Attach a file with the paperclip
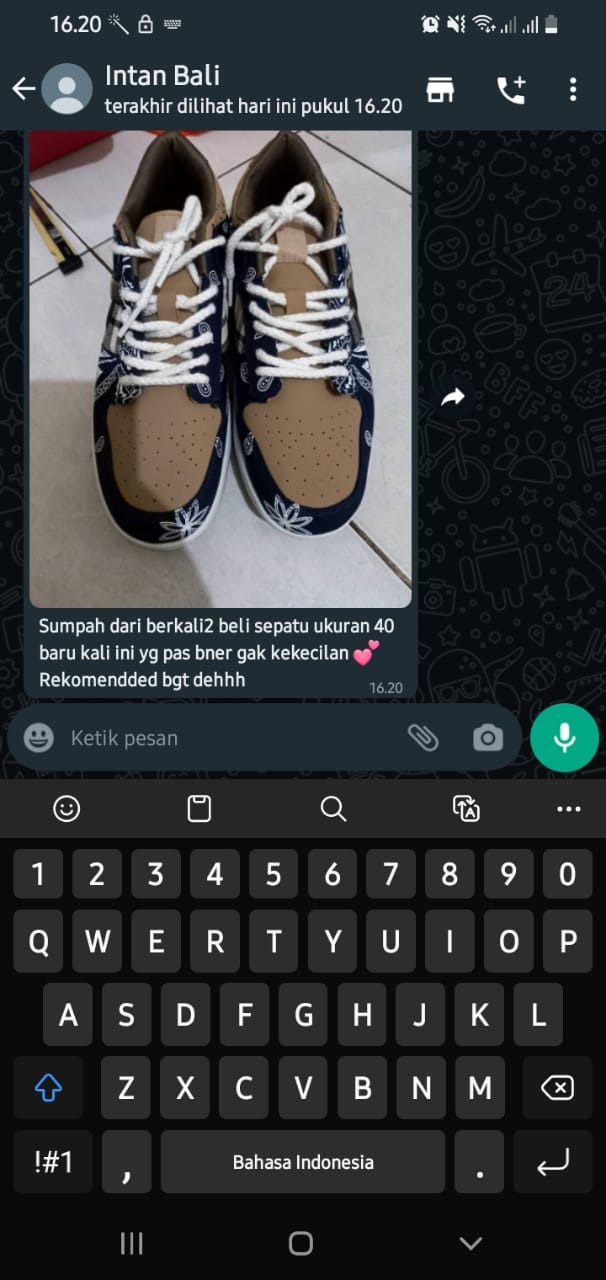 [424, 738]
